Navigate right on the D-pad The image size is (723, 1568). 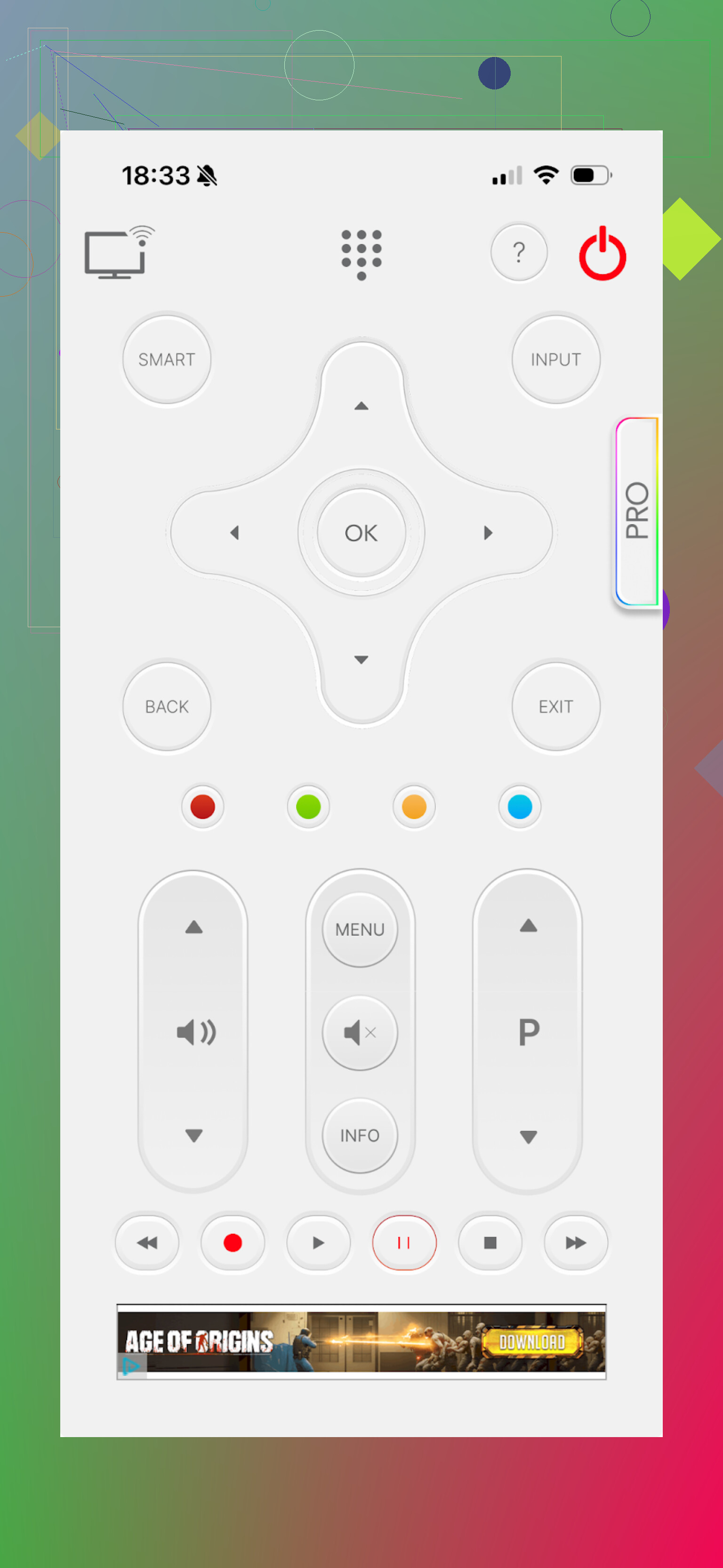[488, 533]
